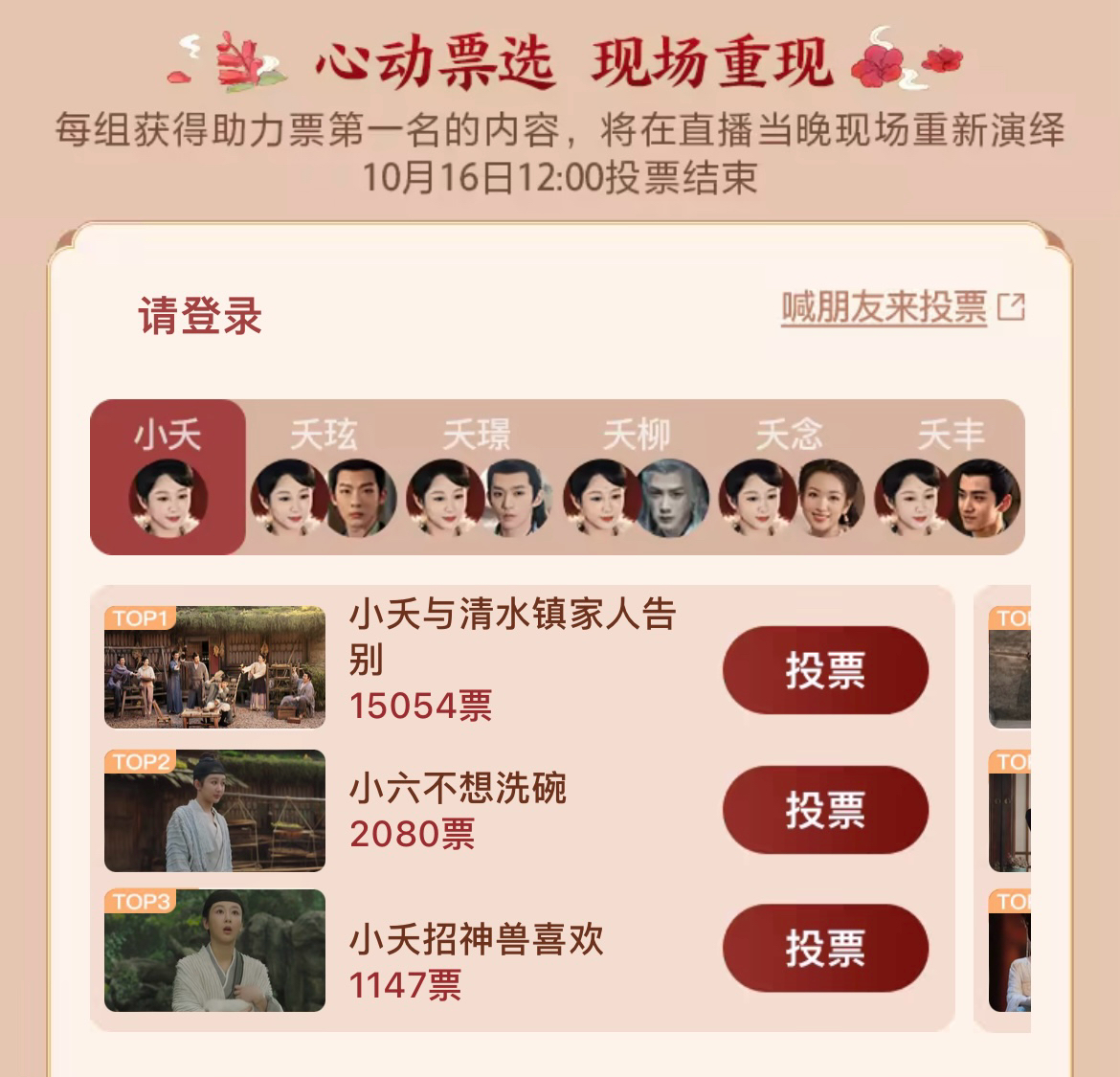Tap 请登录 to log in
Viewport: 1120px width, 1077px height.
click(x=200, y=316)
